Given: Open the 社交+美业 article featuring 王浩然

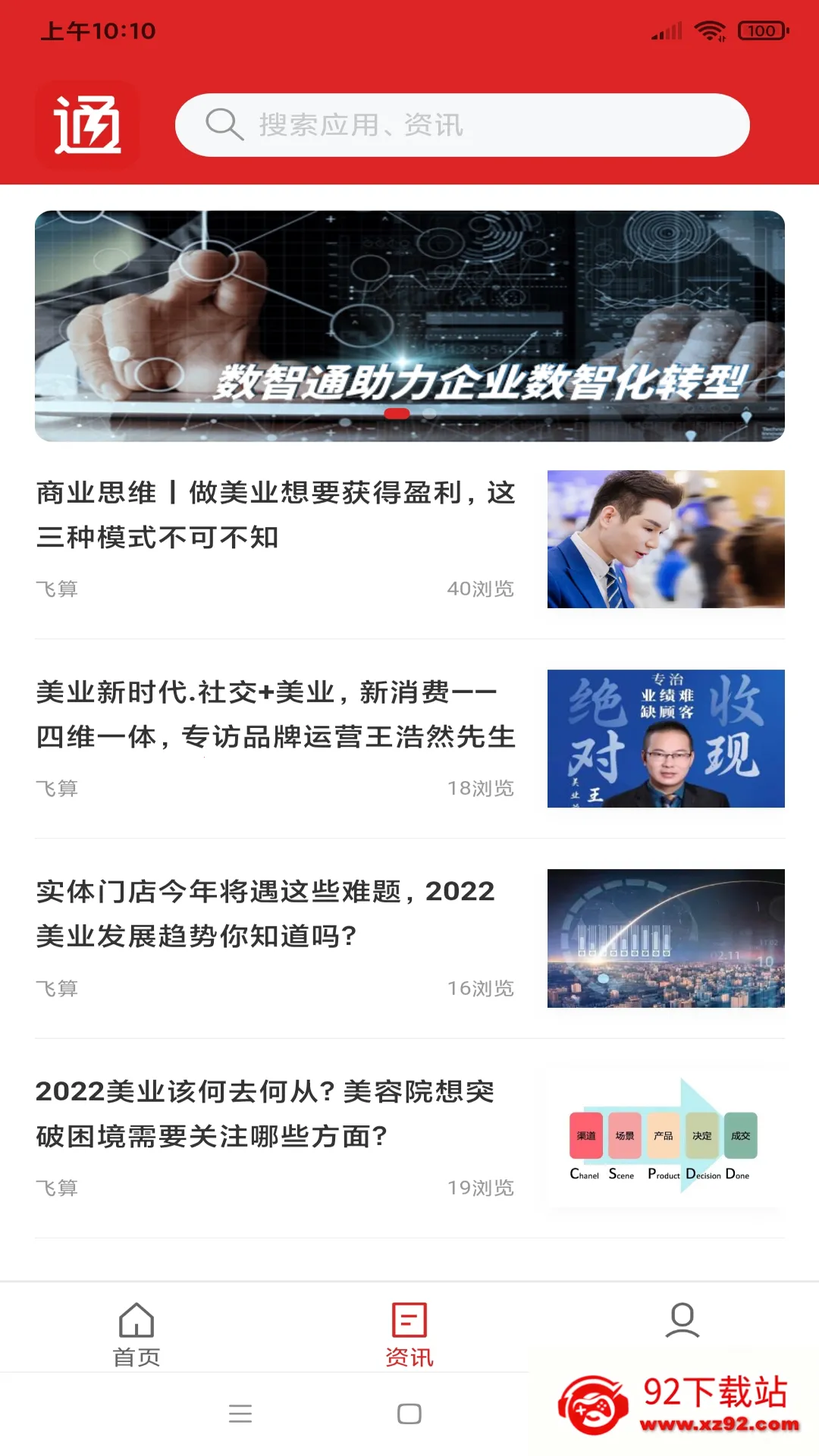Looking at the screenshot, I should coord(409,739).
